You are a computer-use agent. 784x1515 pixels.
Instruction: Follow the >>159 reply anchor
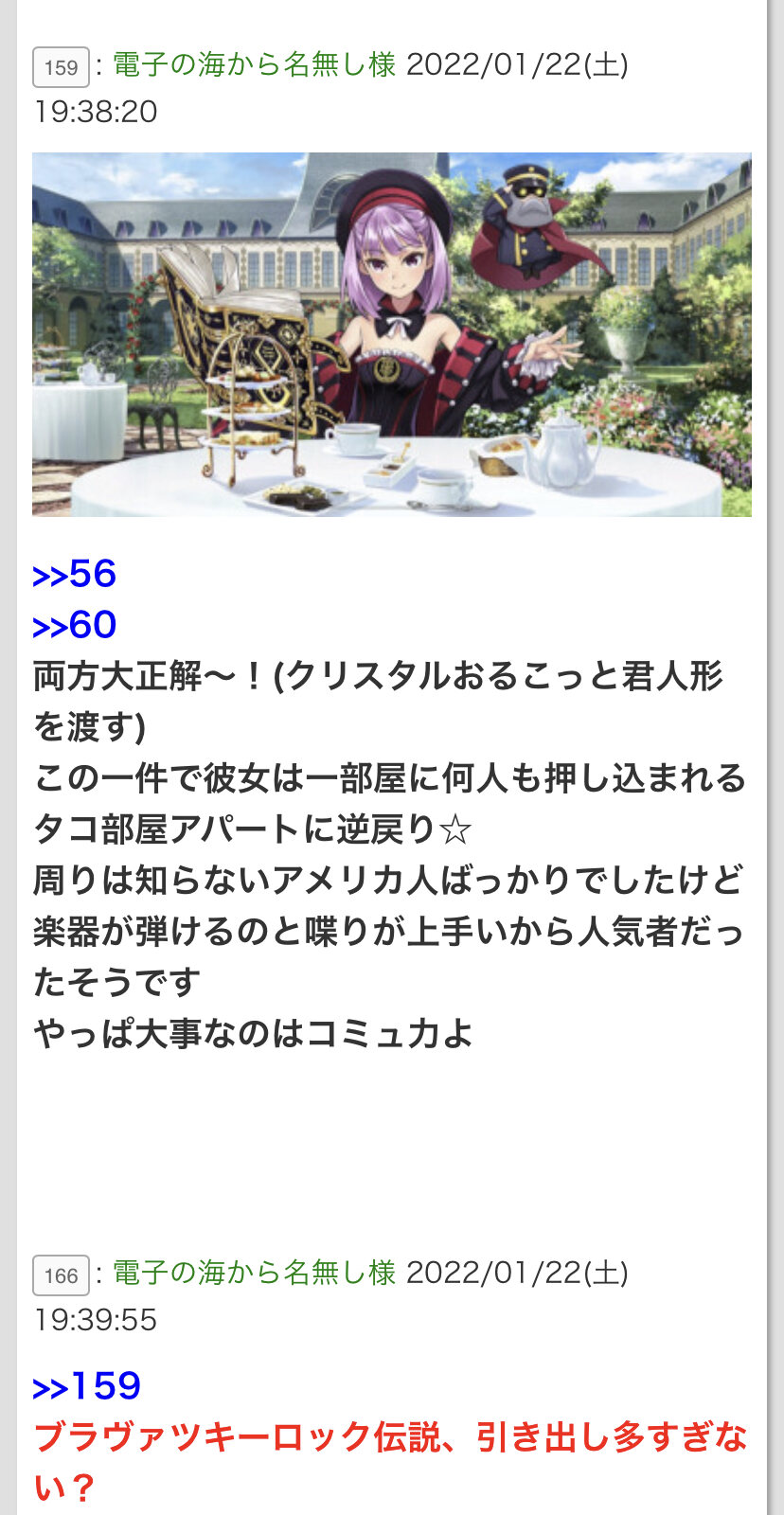[x=87, y=1386]
